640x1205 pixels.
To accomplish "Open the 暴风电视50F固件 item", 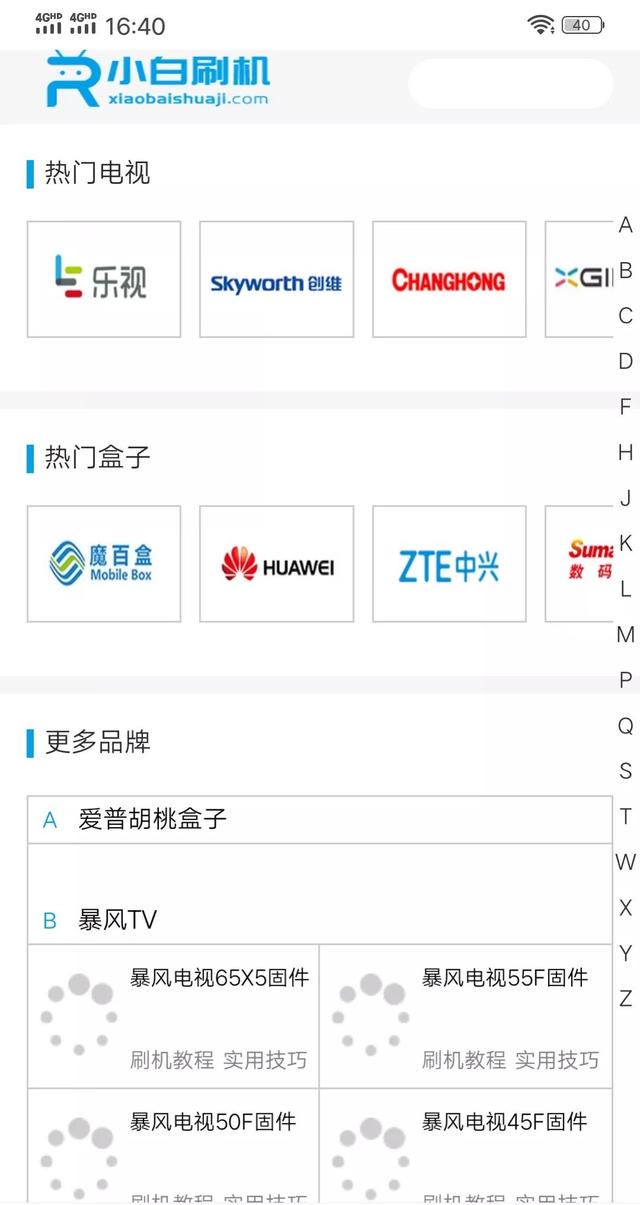I will click(x=173, y=1146).
